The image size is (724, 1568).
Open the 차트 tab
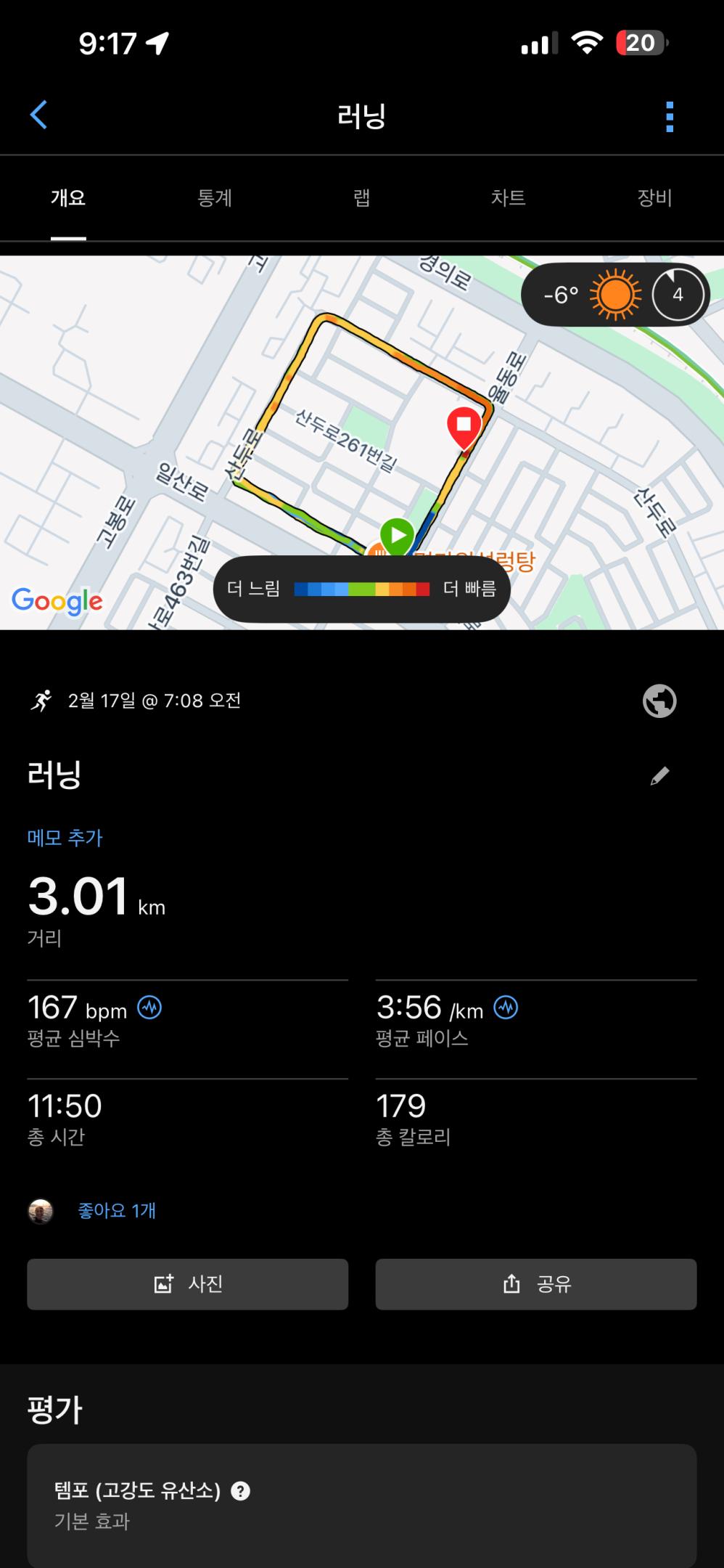509,197
